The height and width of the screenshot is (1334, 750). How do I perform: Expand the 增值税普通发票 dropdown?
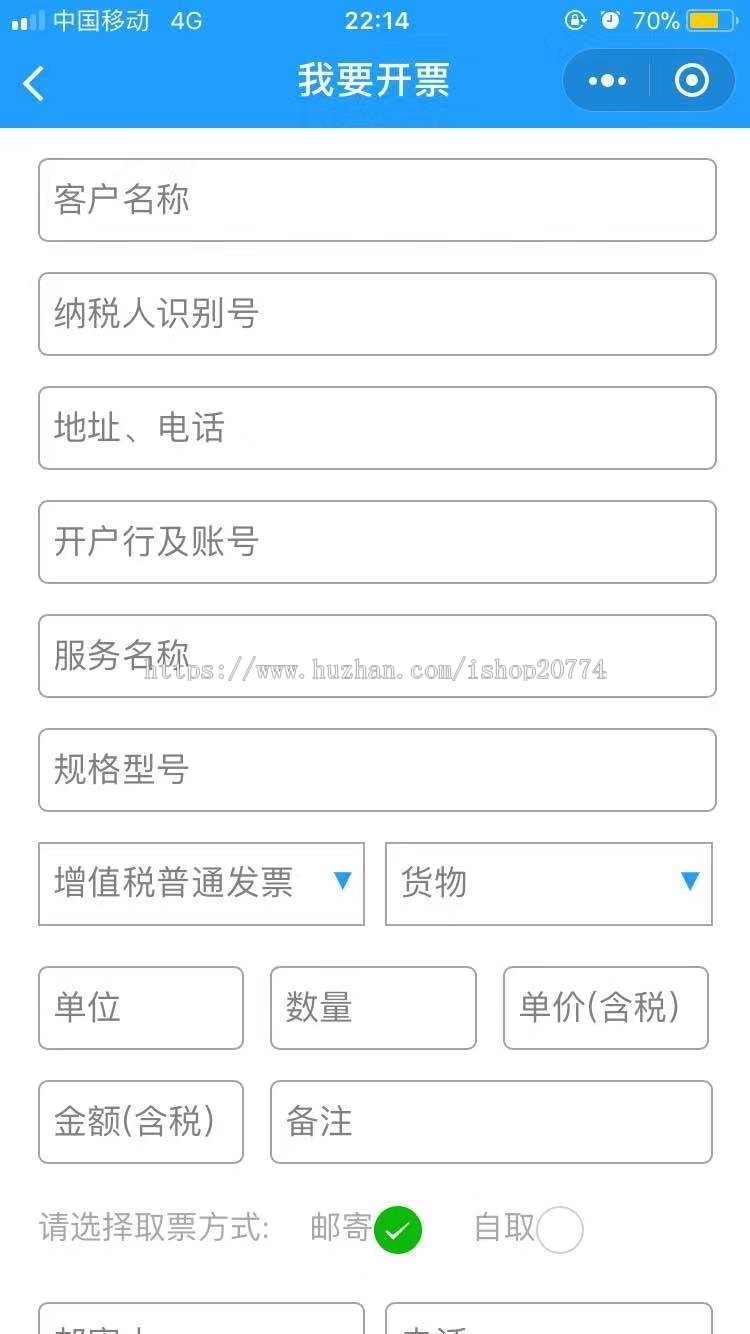tap(201, 884)
